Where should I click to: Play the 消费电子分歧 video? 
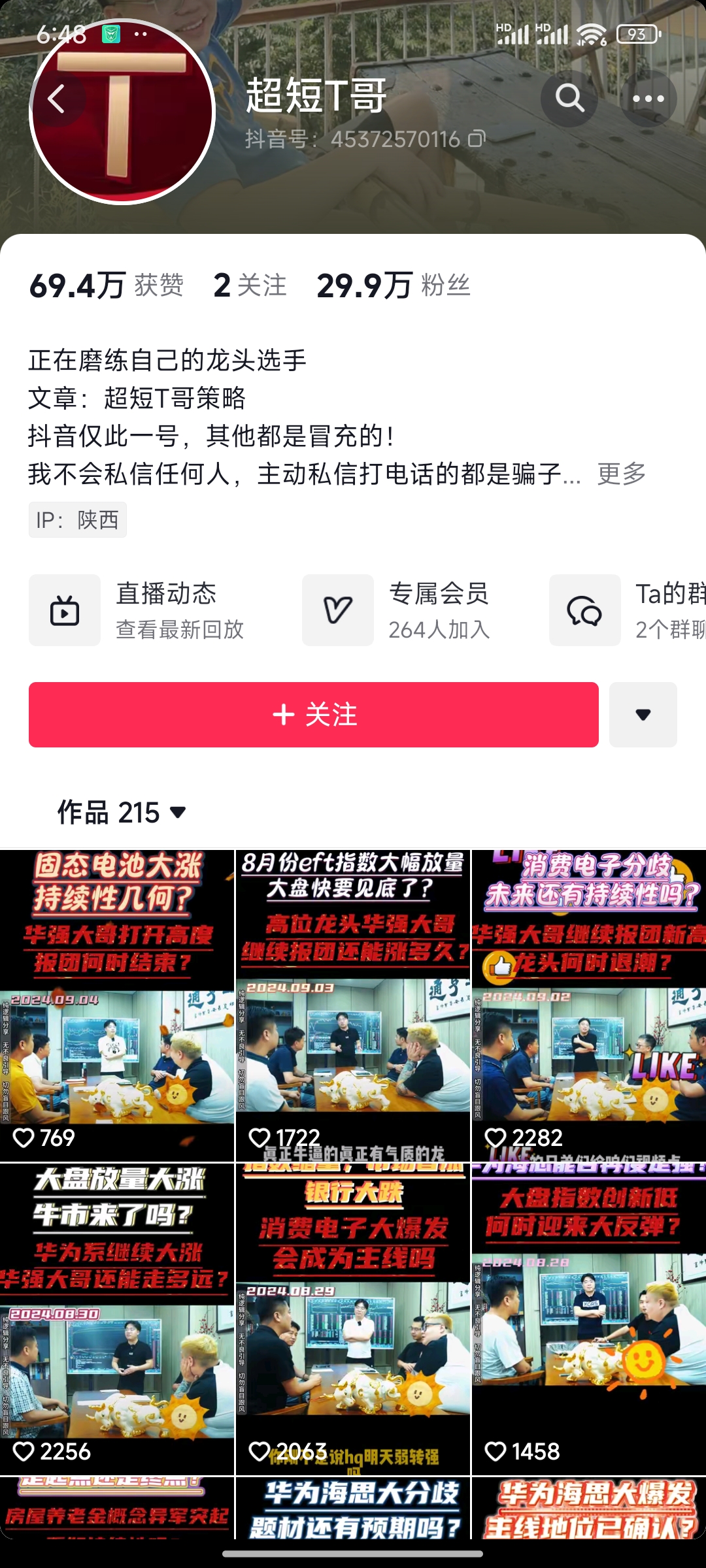[588, 1006]
